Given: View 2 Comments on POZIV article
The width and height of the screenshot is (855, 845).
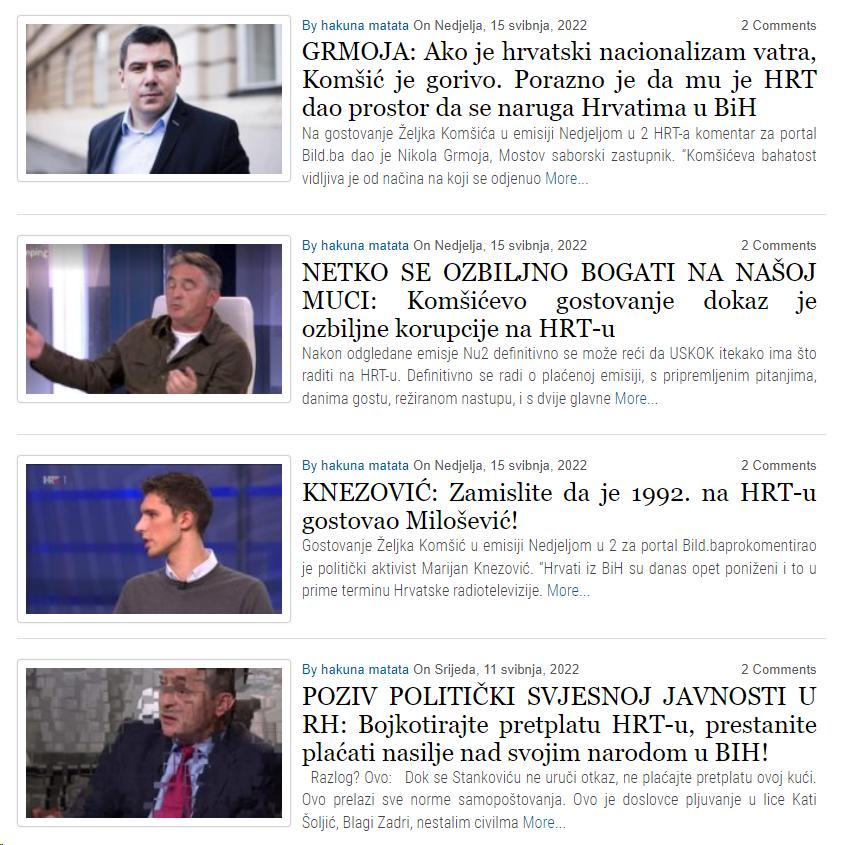Looking at the screenshot, I should pyautogui.click(x=778, y=669).
